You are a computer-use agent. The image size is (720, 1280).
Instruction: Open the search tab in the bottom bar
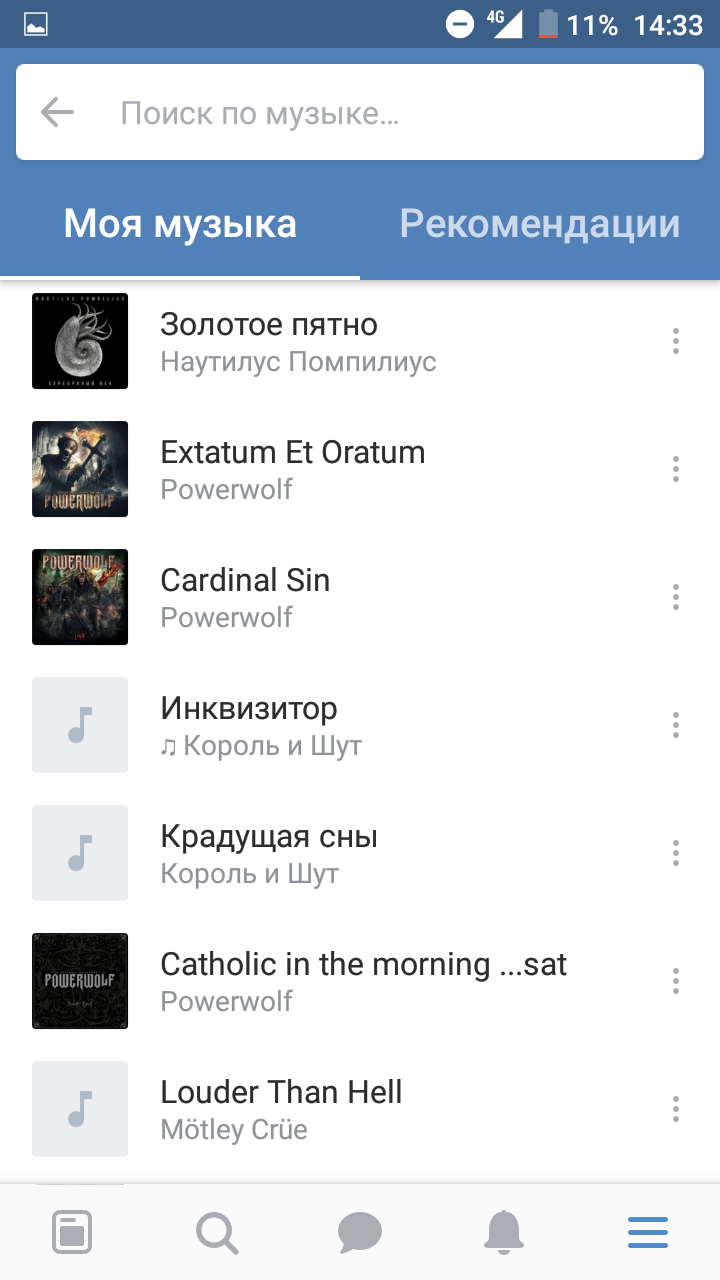(x=216, y=1232)
